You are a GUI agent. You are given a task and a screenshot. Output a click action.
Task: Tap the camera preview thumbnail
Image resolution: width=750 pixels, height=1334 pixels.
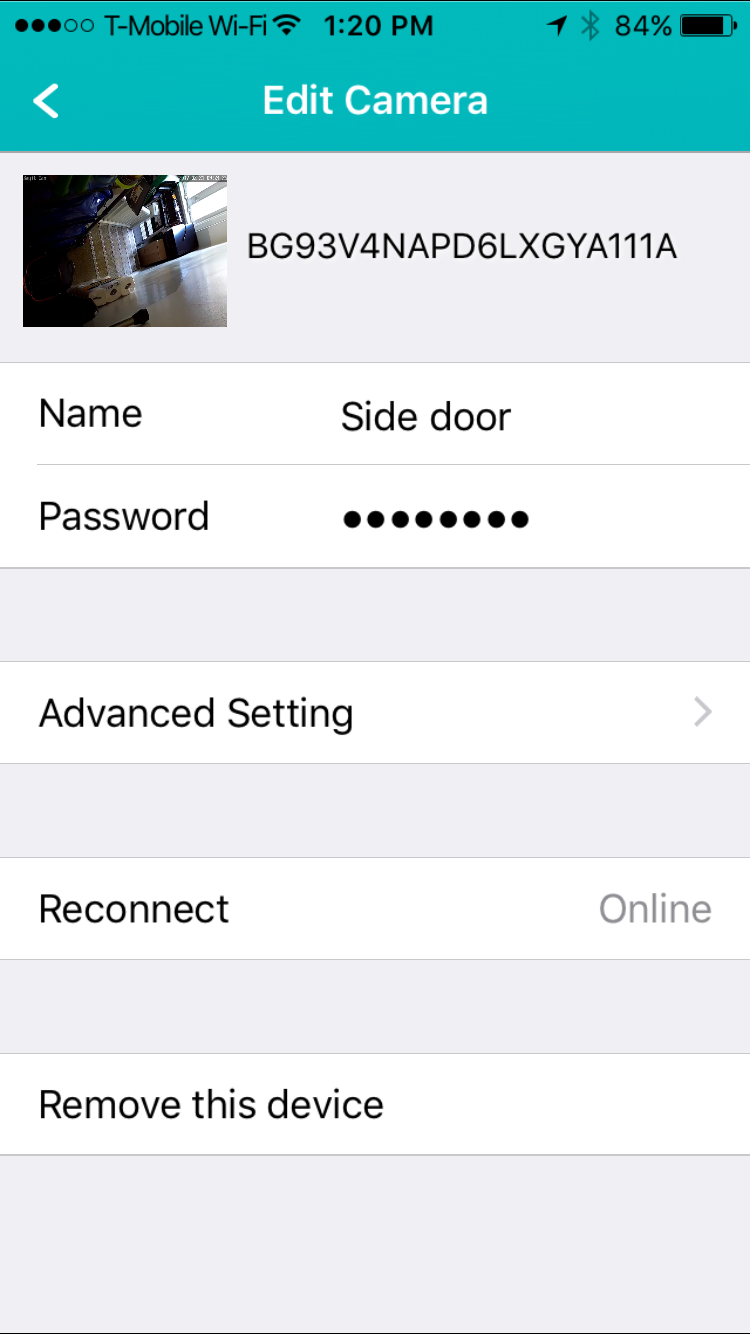(125, 251)
